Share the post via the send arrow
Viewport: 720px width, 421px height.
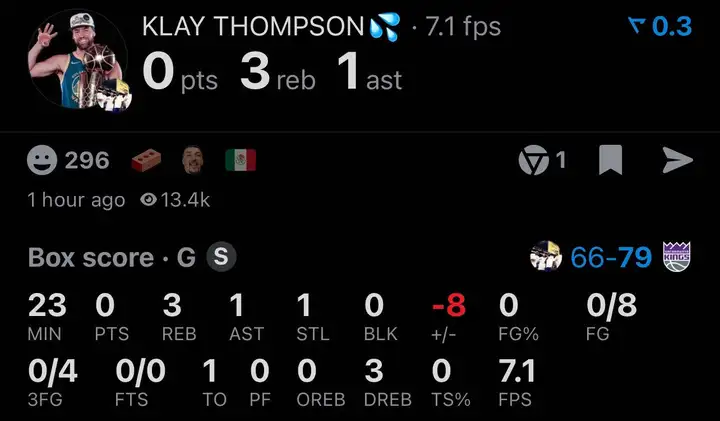point(677,160)
